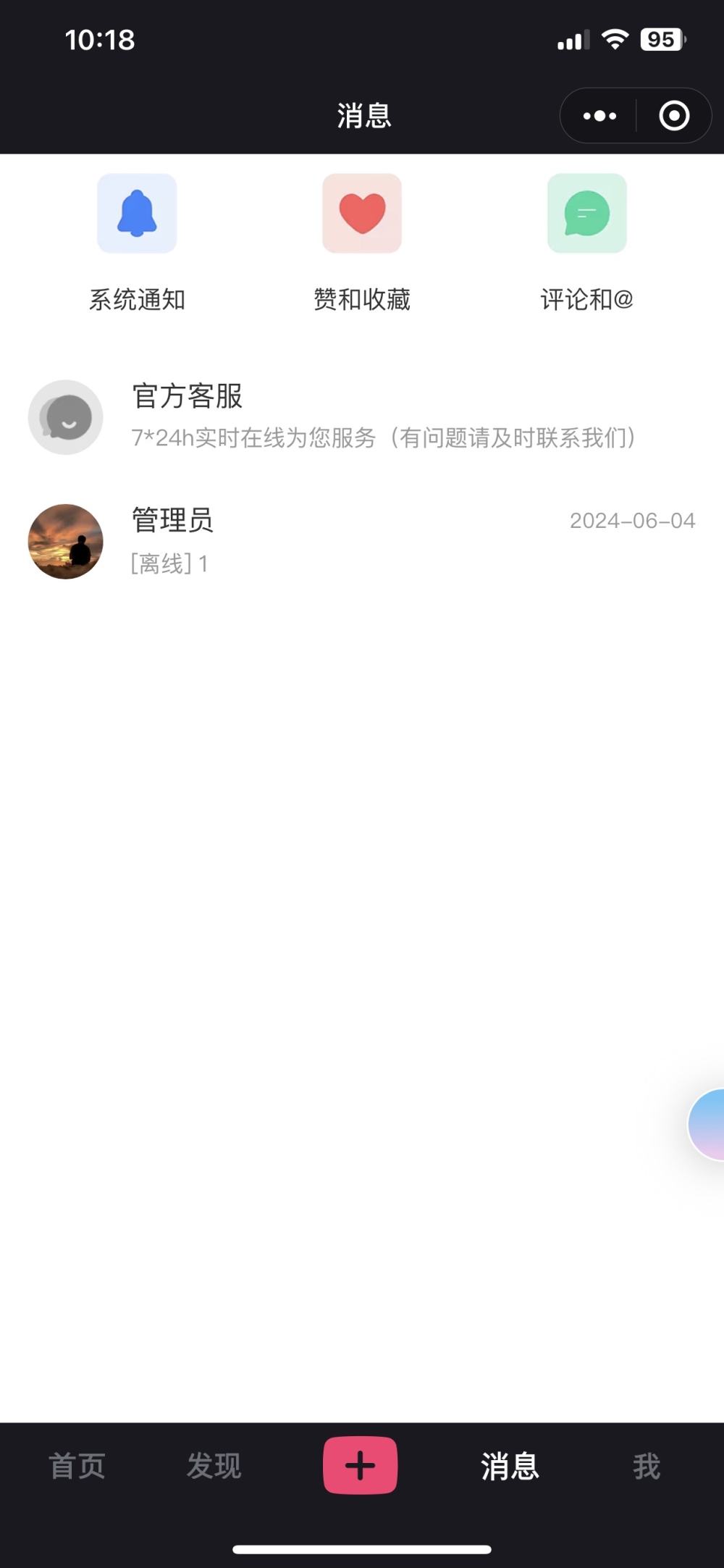
Task: Switch to the 我 profile tab
Action: 647,1466
